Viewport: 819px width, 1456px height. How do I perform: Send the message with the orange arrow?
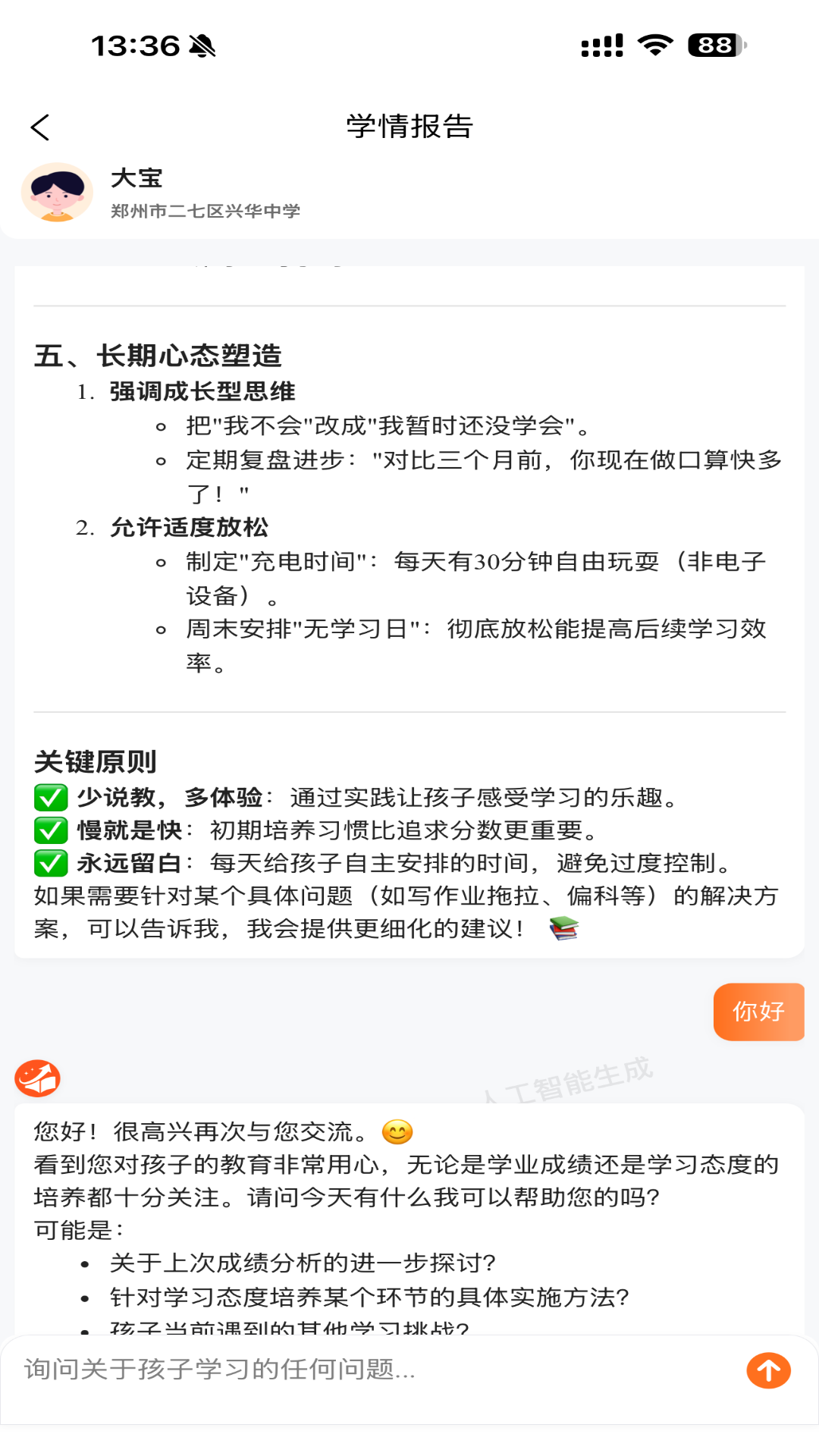pyautogui.click(x=768, y=1370)
